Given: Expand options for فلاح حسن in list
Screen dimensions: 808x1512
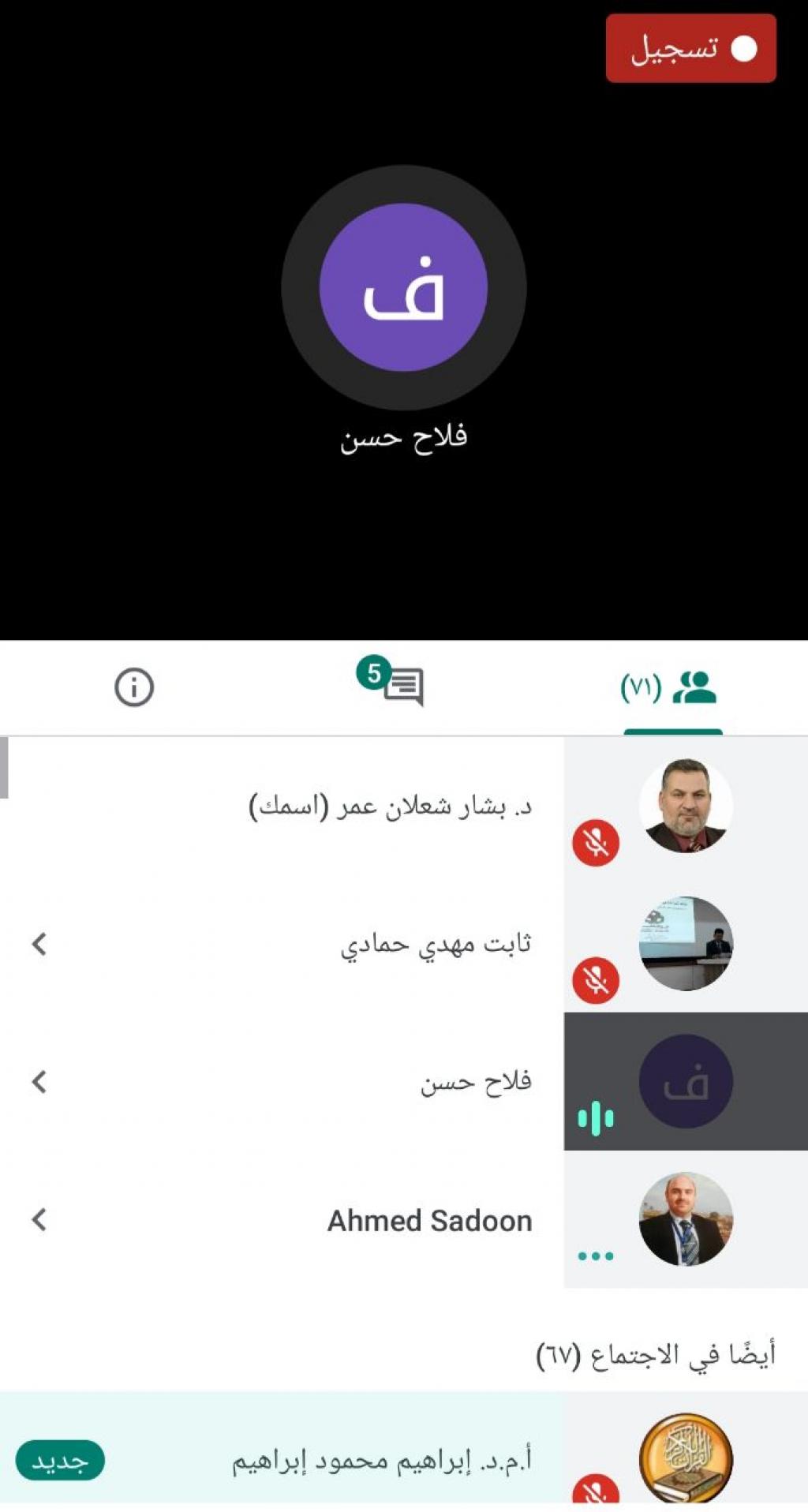Looking at the screenshot, I should click(x=39, y=1082).
